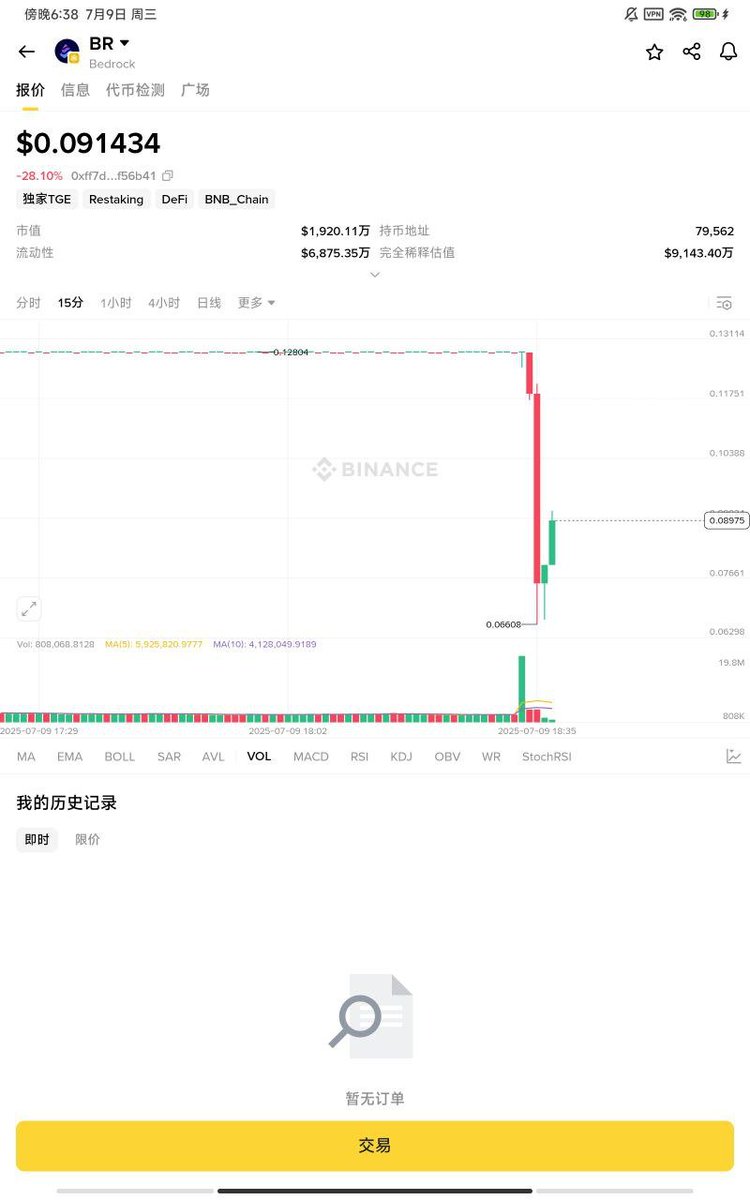This screenshot has height=1200, width=750.
Task: Go back using the arrow
Action: coord(27,52)
